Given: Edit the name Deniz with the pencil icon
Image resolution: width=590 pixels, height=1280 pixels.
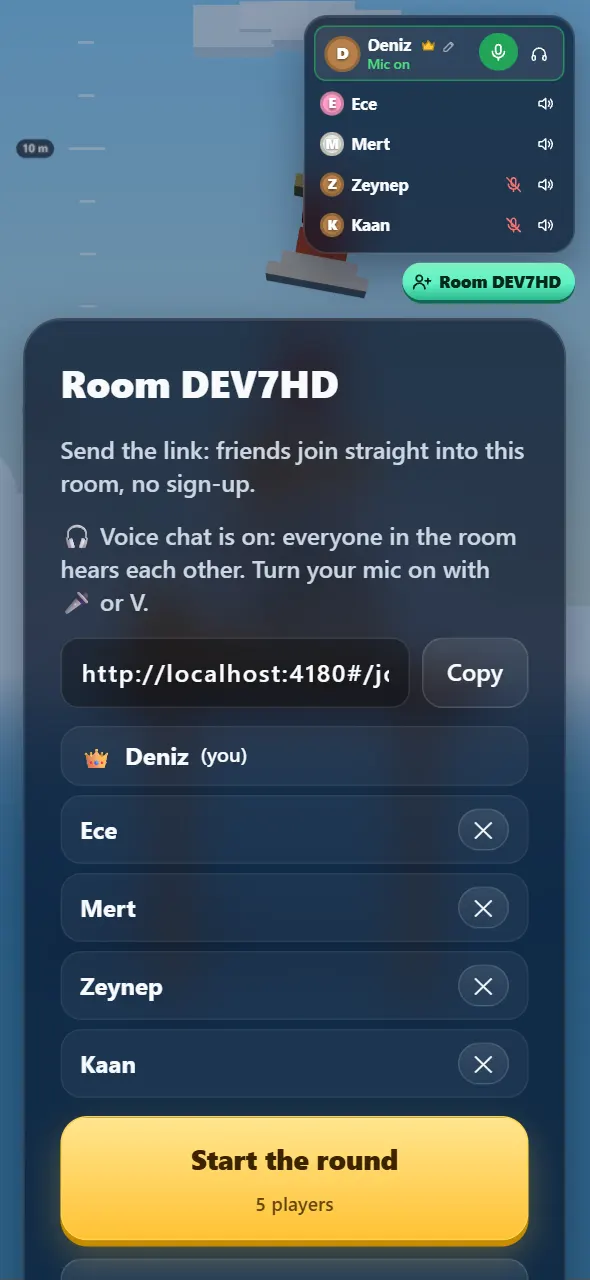Looking at the screenshot, I should [449, 46].
